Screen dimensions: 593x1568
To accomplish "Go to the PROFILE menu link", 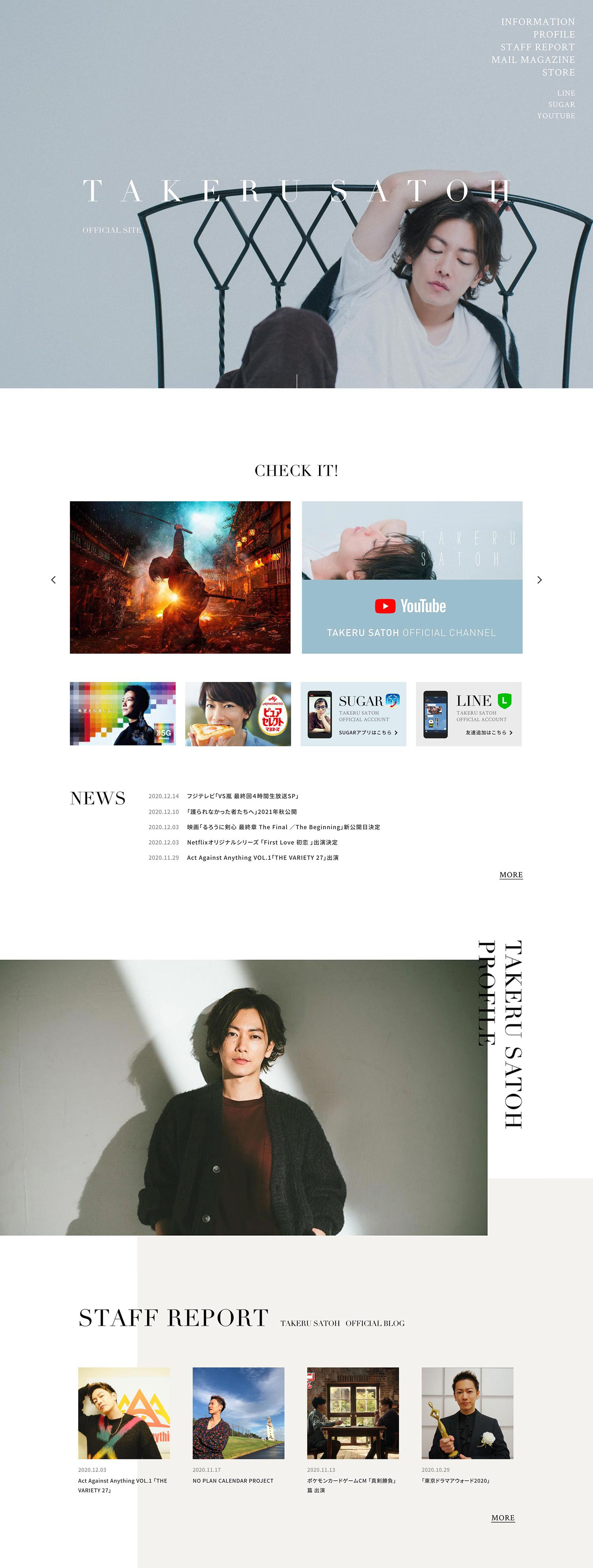I will [553, 35].
